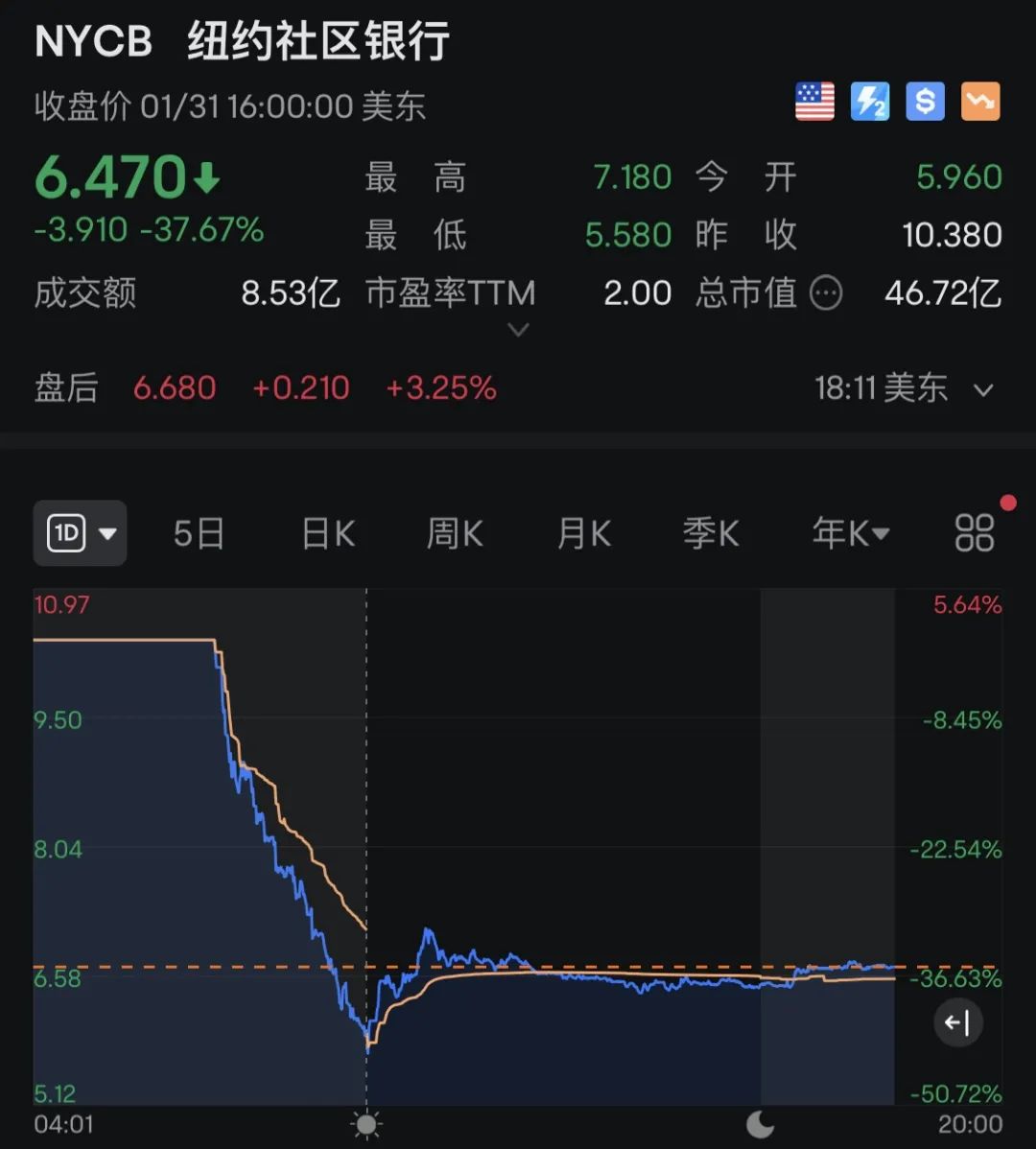The height and width of the screenshot is (1149, 1036).
Task: Switch to the 月K tab
Action: click(582, 533)
